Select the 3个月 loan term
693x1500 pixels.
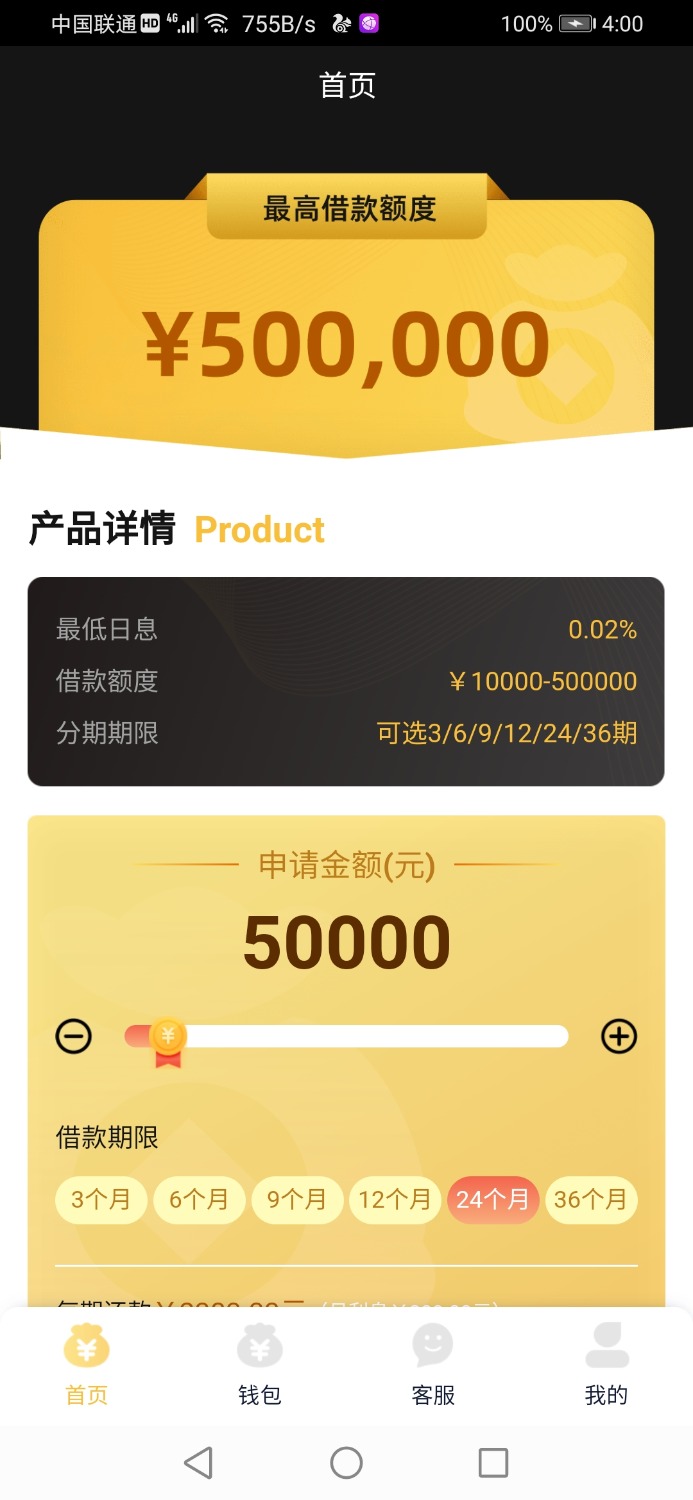pos(101,1199)
